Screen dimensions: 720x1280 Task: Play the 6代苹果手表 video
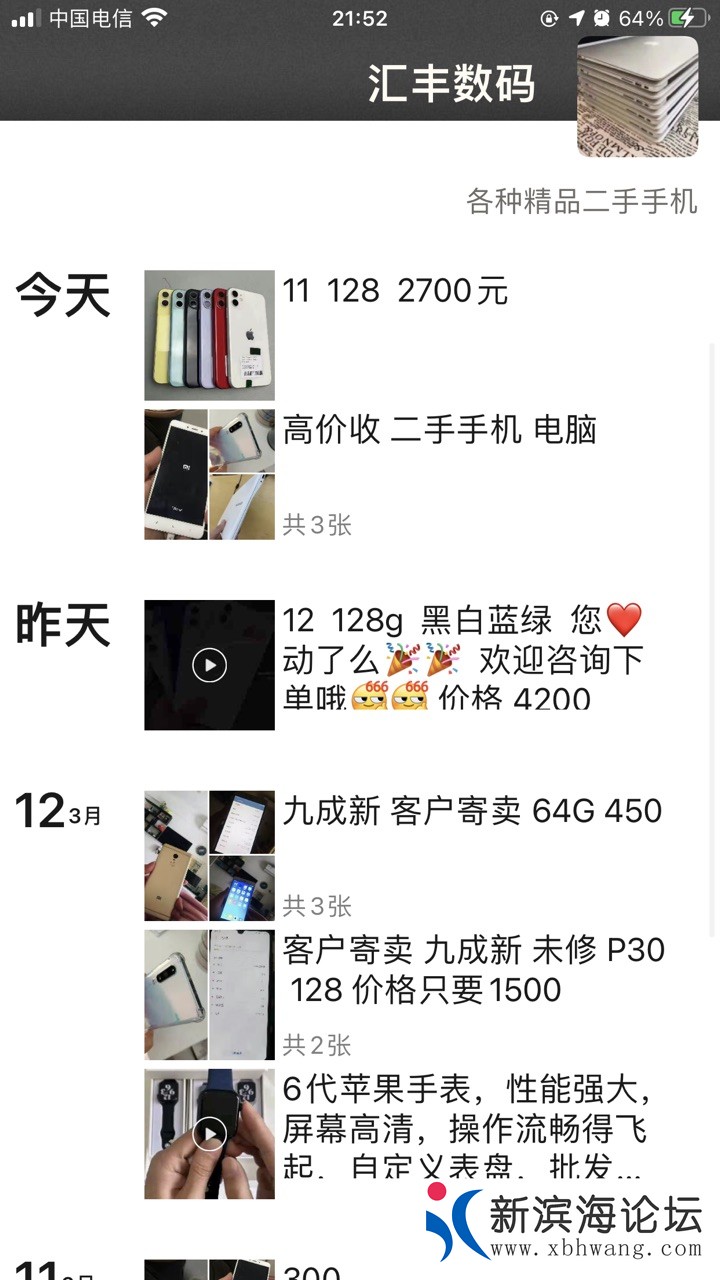(x=209, y=1134)
